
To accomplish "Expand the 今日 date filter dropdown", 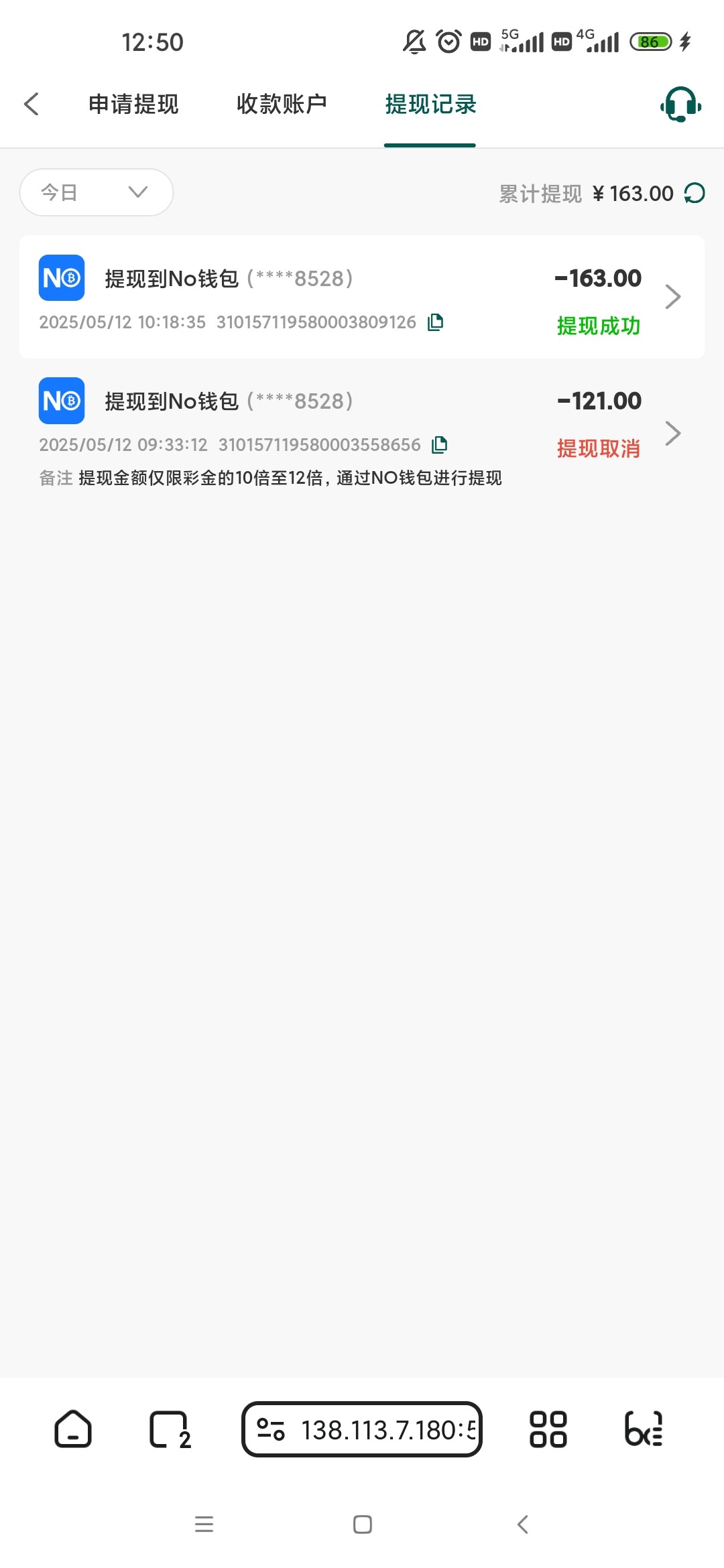I will (97, 192).
